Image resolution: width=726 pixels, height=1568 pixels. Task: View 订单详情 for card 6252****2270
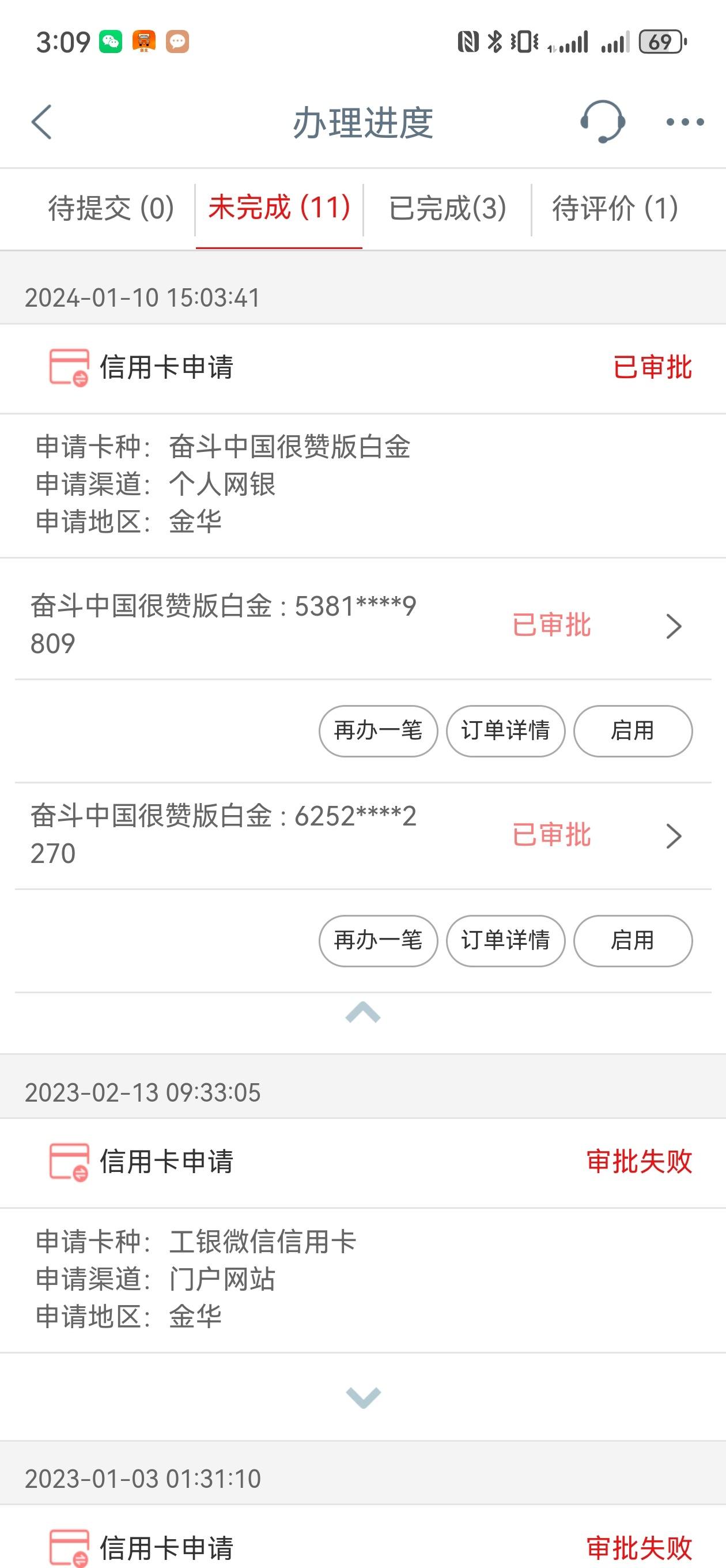pos(506,941)
